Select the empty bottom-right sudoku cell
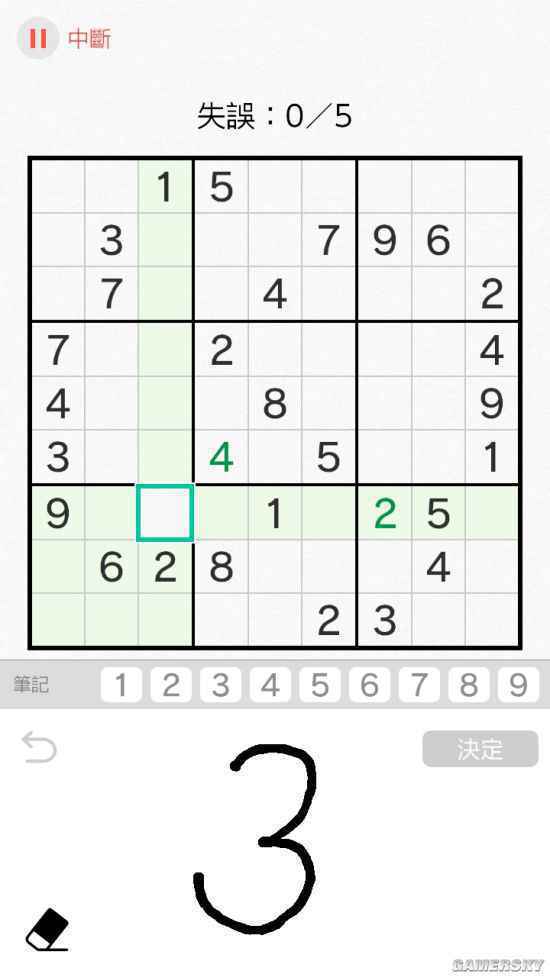 coord(492,620)
